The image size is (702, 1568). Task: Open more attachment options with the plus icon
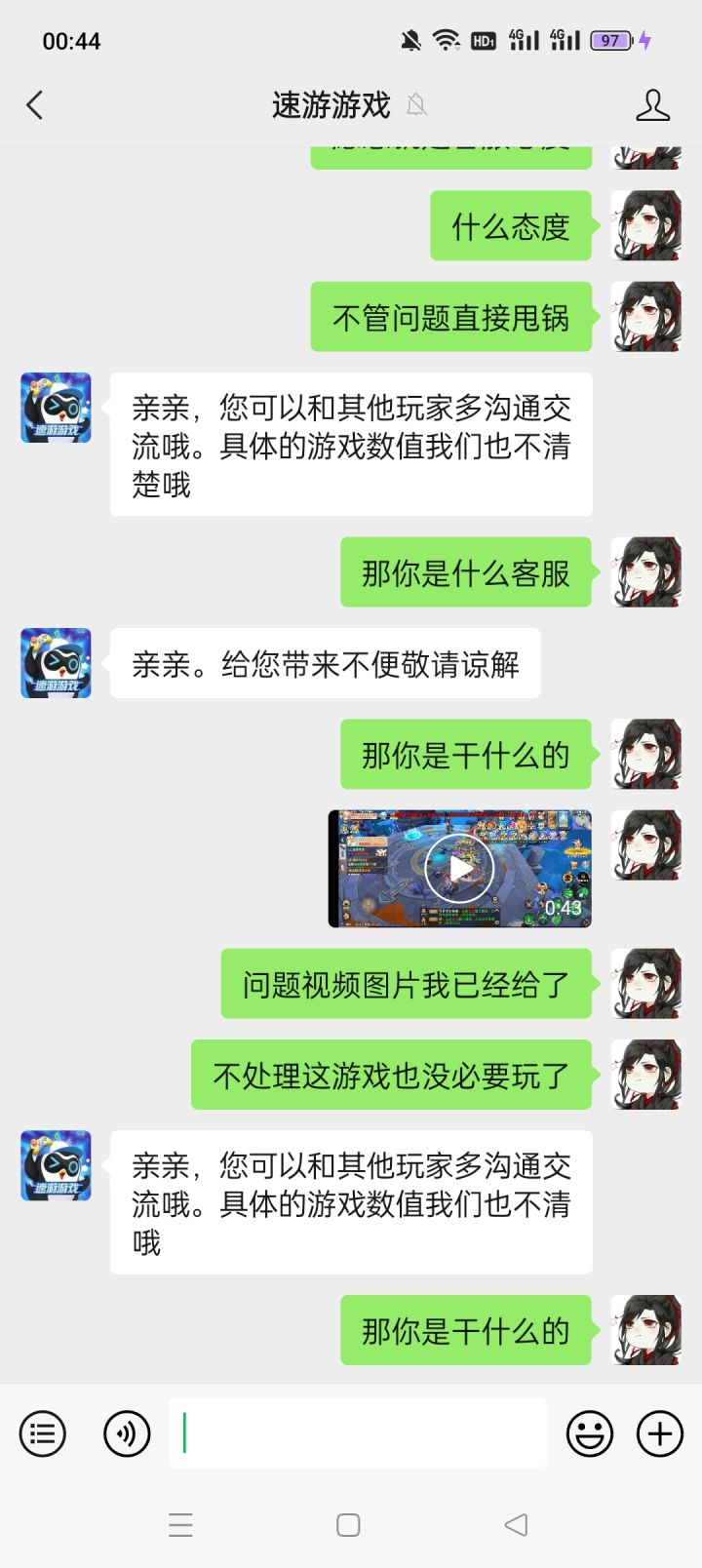[x=659, y=1433]
